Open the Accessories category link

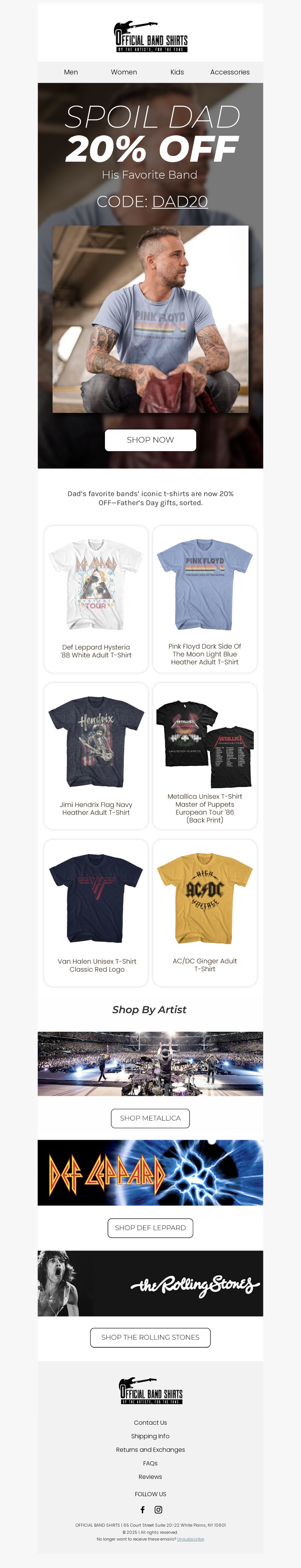coord(230,72)
